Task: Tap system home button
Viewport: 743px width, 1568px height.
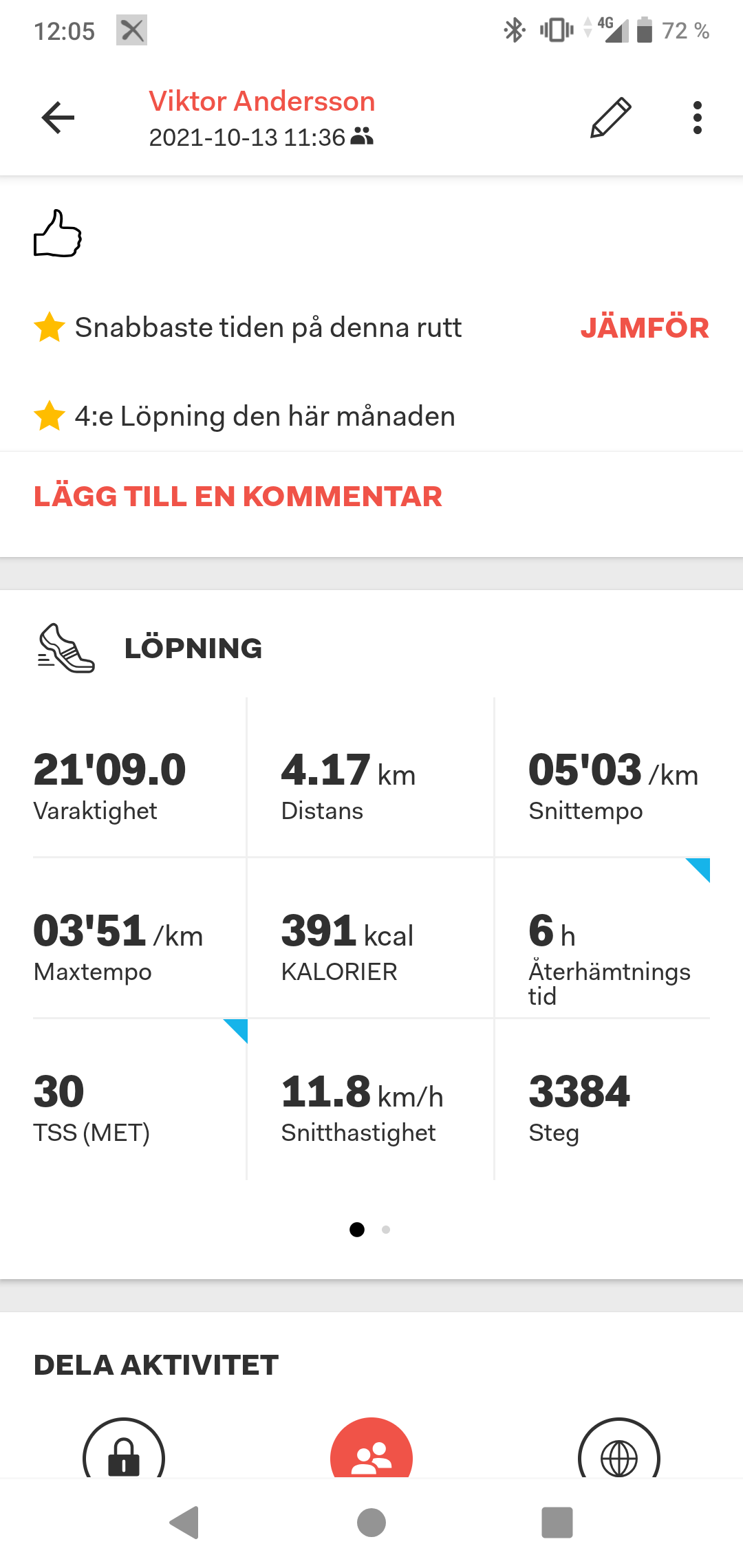Action: click(x=371, y=1523)
